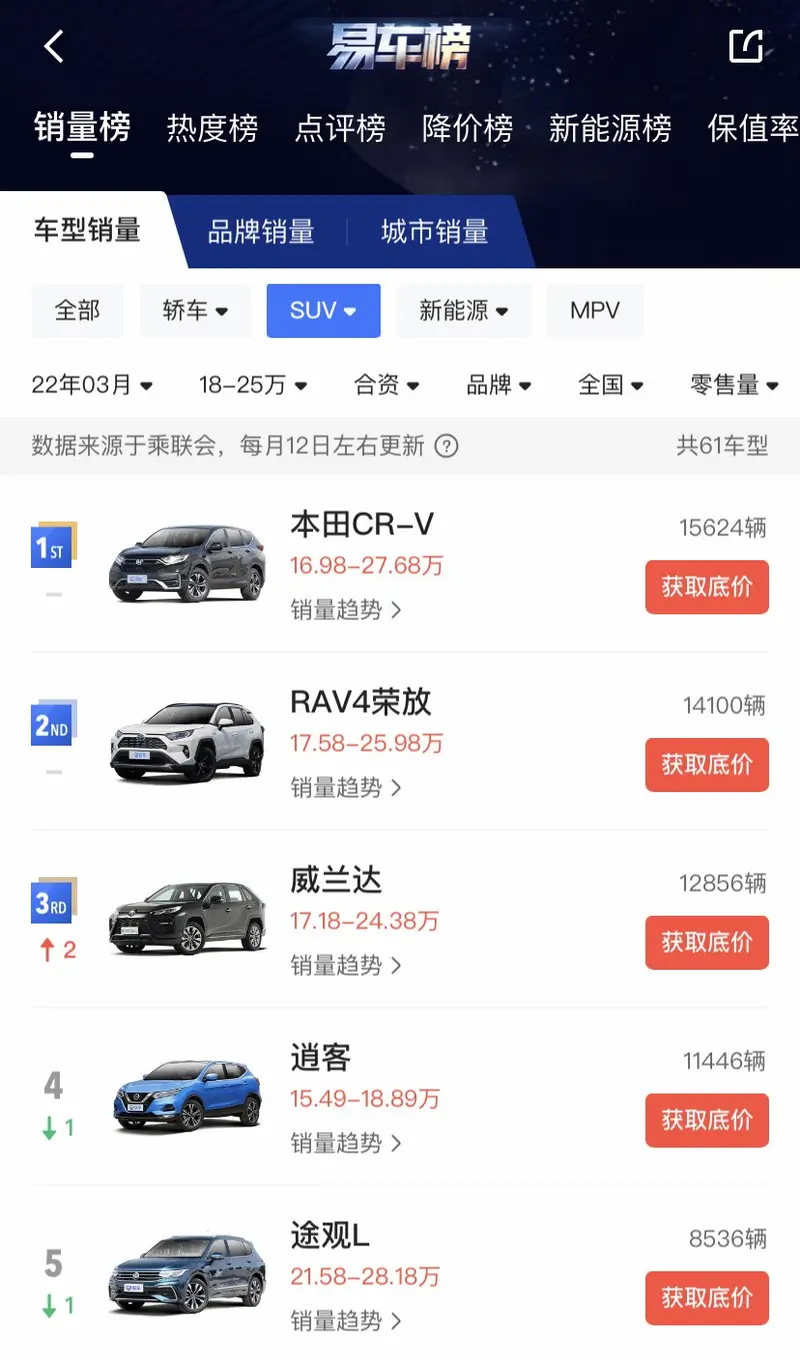The image size is (800, 1360).
Task: Open the 威兰达 car listing
Action: point(400,920)
